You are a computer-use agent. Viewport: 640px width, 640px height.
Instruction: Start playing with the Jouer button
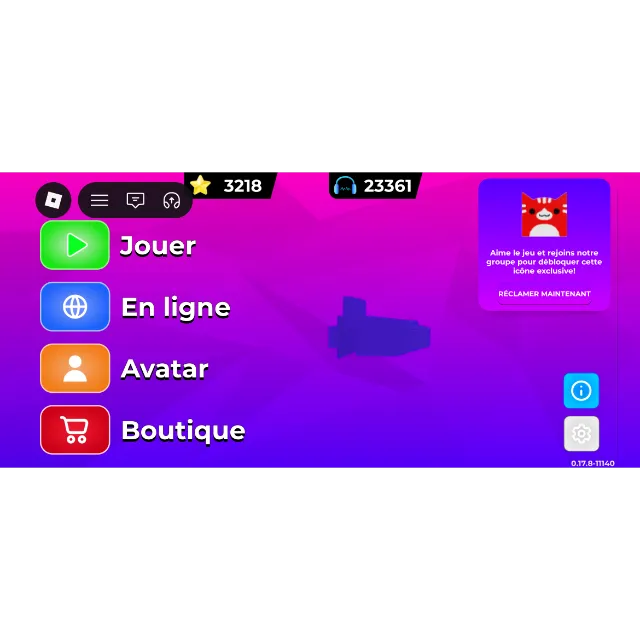pos(75,246)
